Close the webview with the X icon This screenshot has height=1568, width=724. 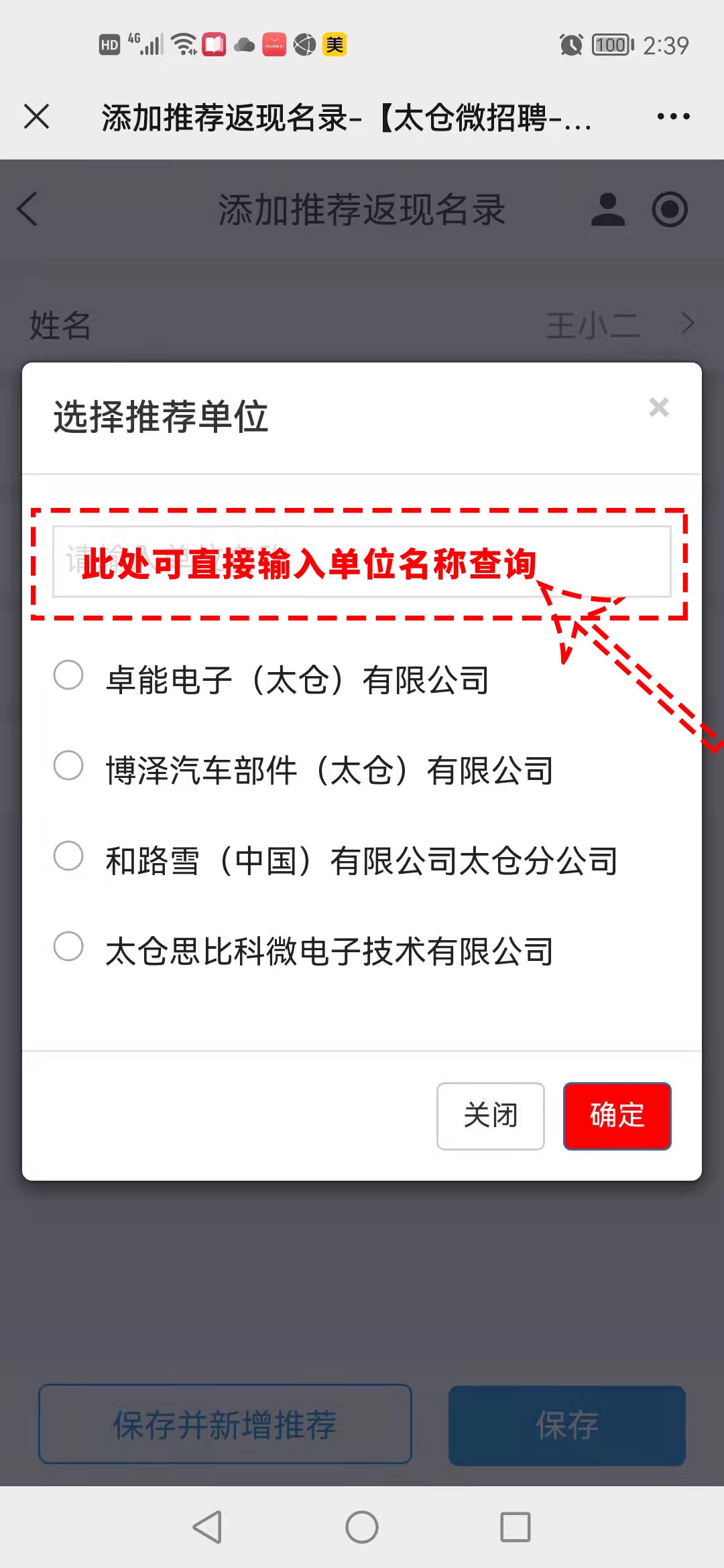[36, 117]
